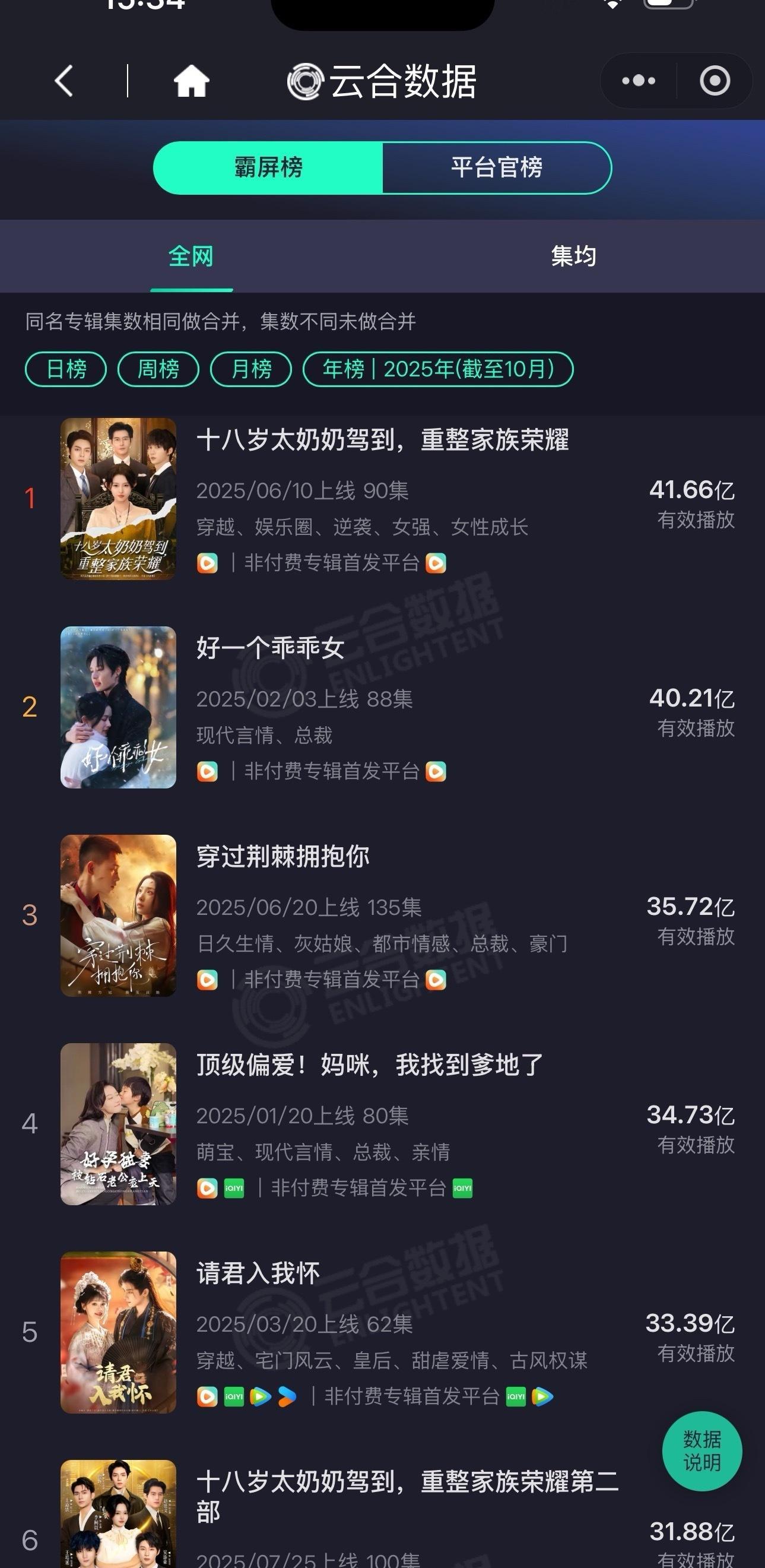Tap the 数据说明 floating button

(x=701, y=1450)
